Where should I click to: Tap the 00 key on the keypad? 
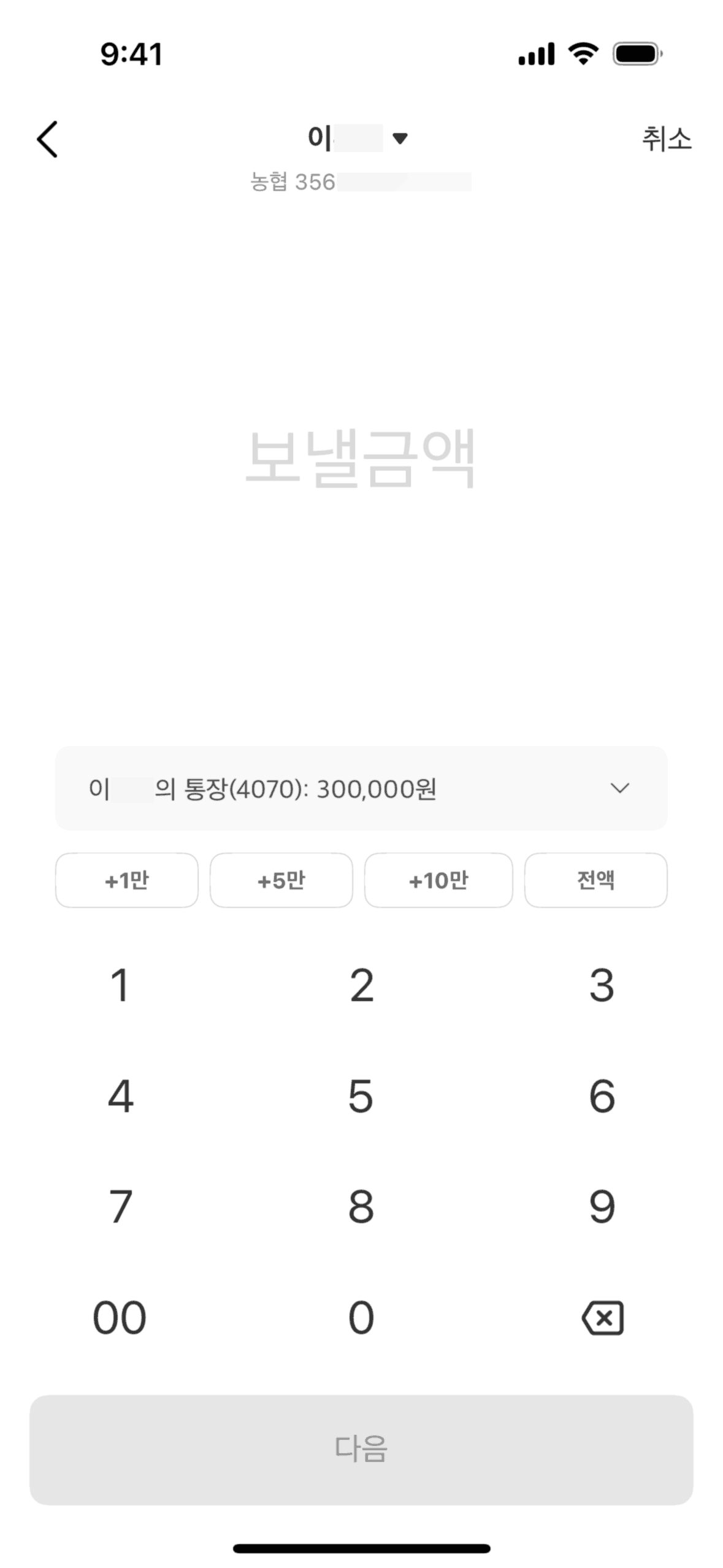point(120,1318)
